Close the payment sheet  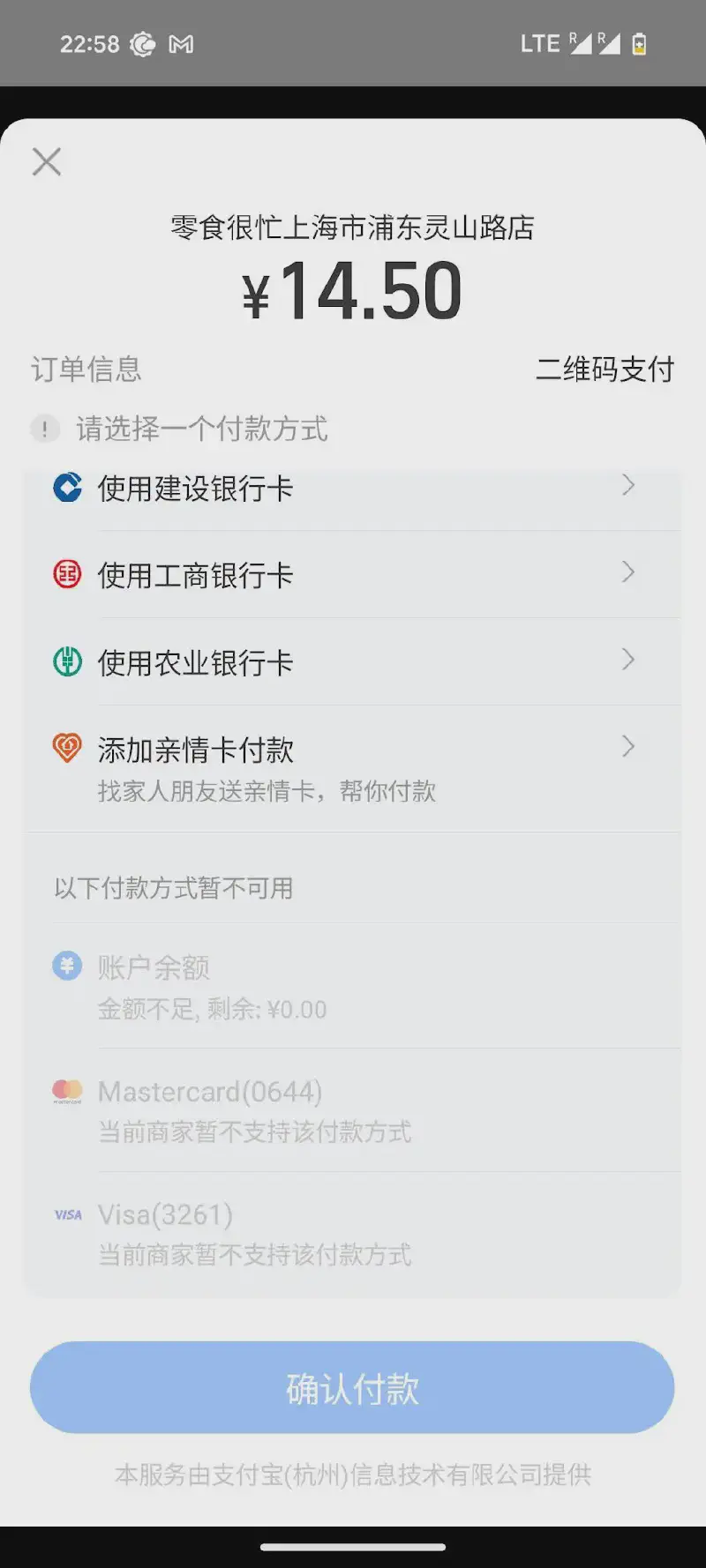[x=47, y=162]
